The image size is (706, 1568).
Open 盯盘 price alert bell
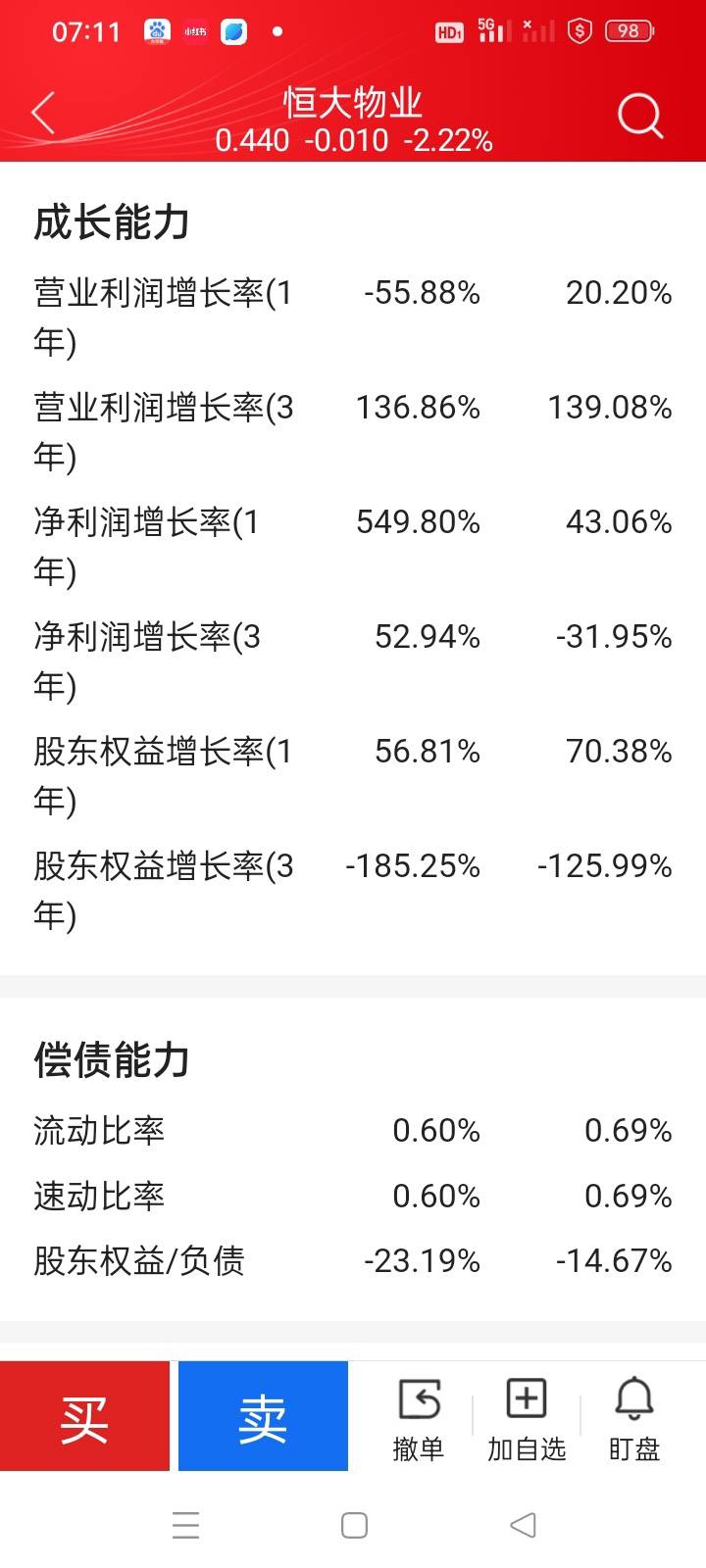tap(634, 1418)
